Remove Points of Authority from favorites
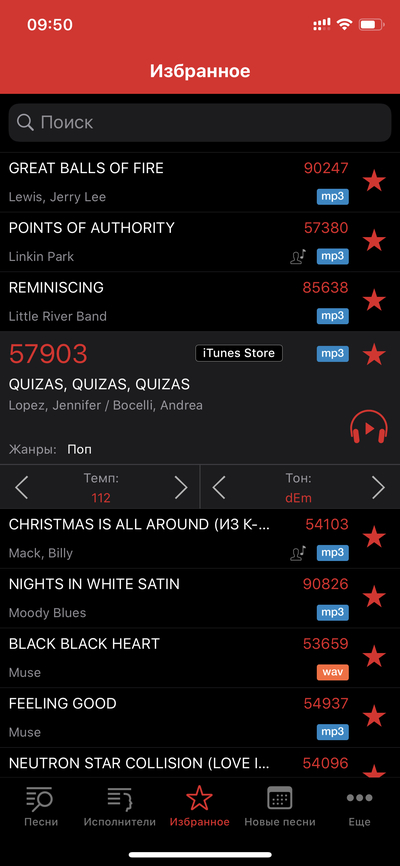The width and height of the screenshot is (400, 866). [374, 241]
